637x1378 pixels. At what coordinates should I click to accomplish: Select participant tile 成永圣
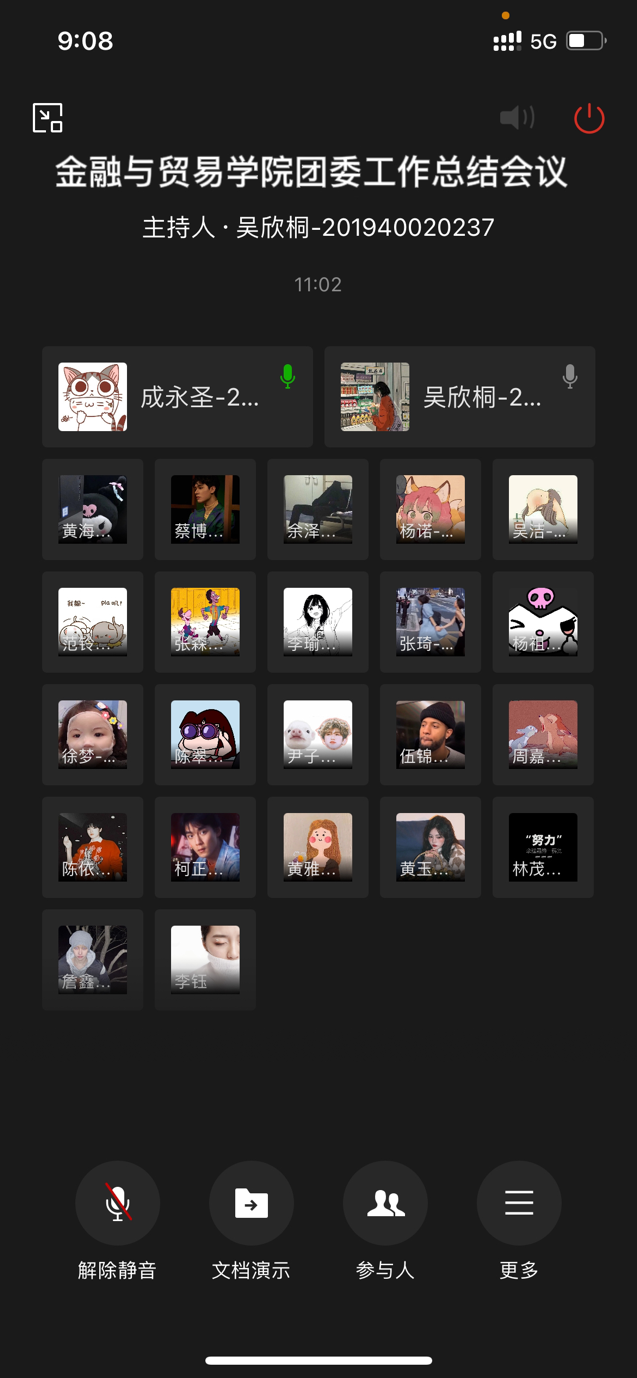point(177,397)
